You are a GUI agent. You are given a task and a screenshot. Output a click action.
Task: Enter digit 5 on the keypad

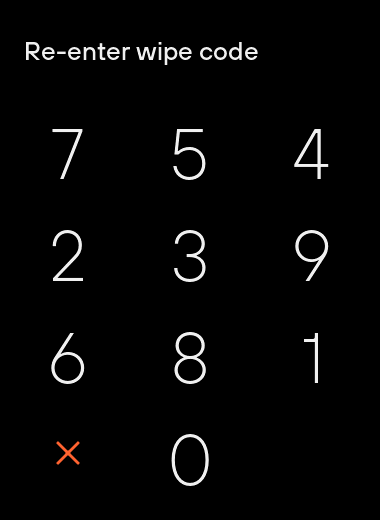click(189, 154)
